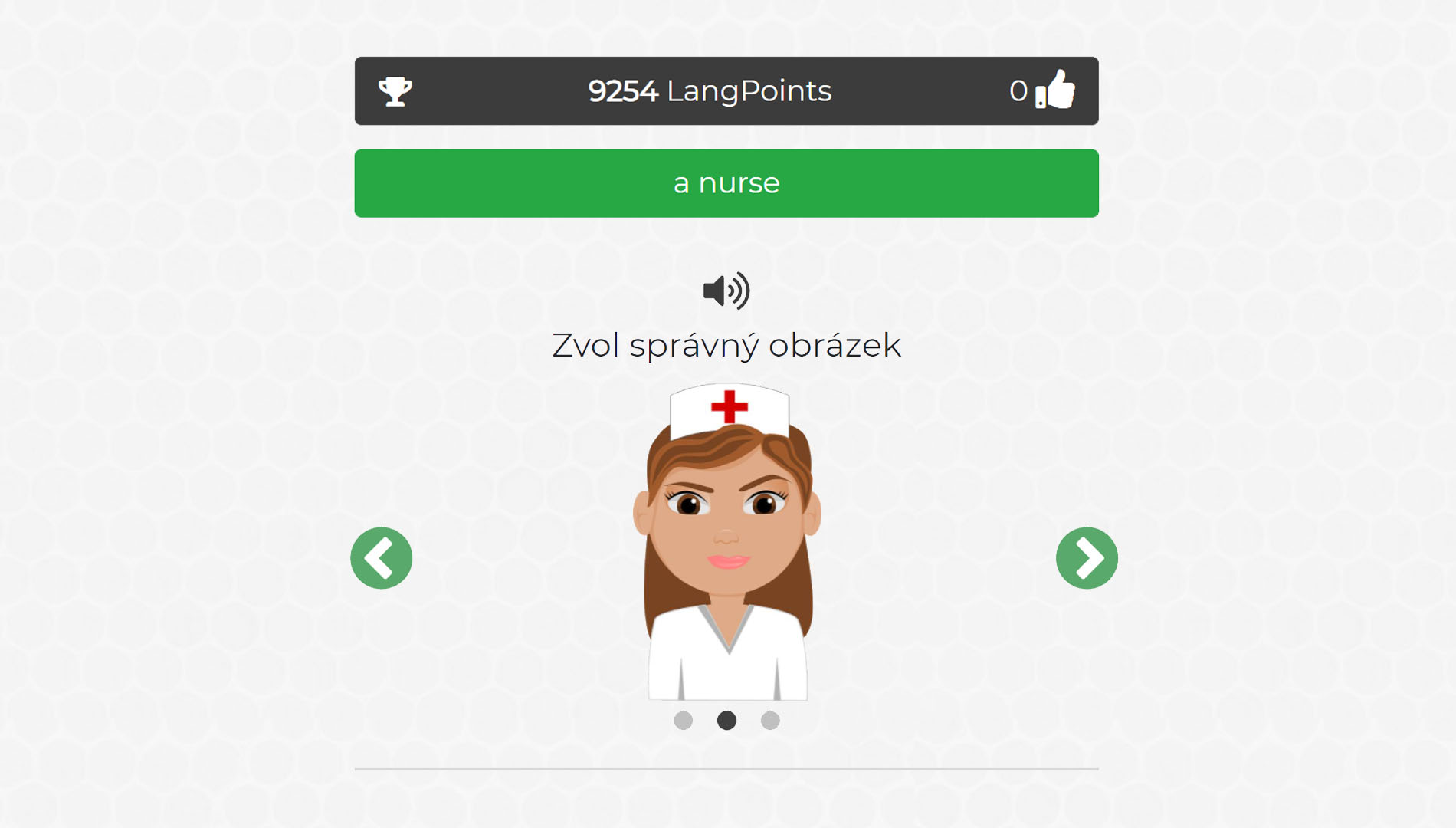
Task: Select the middle carousel dot
Action: (x=726, y=721)
